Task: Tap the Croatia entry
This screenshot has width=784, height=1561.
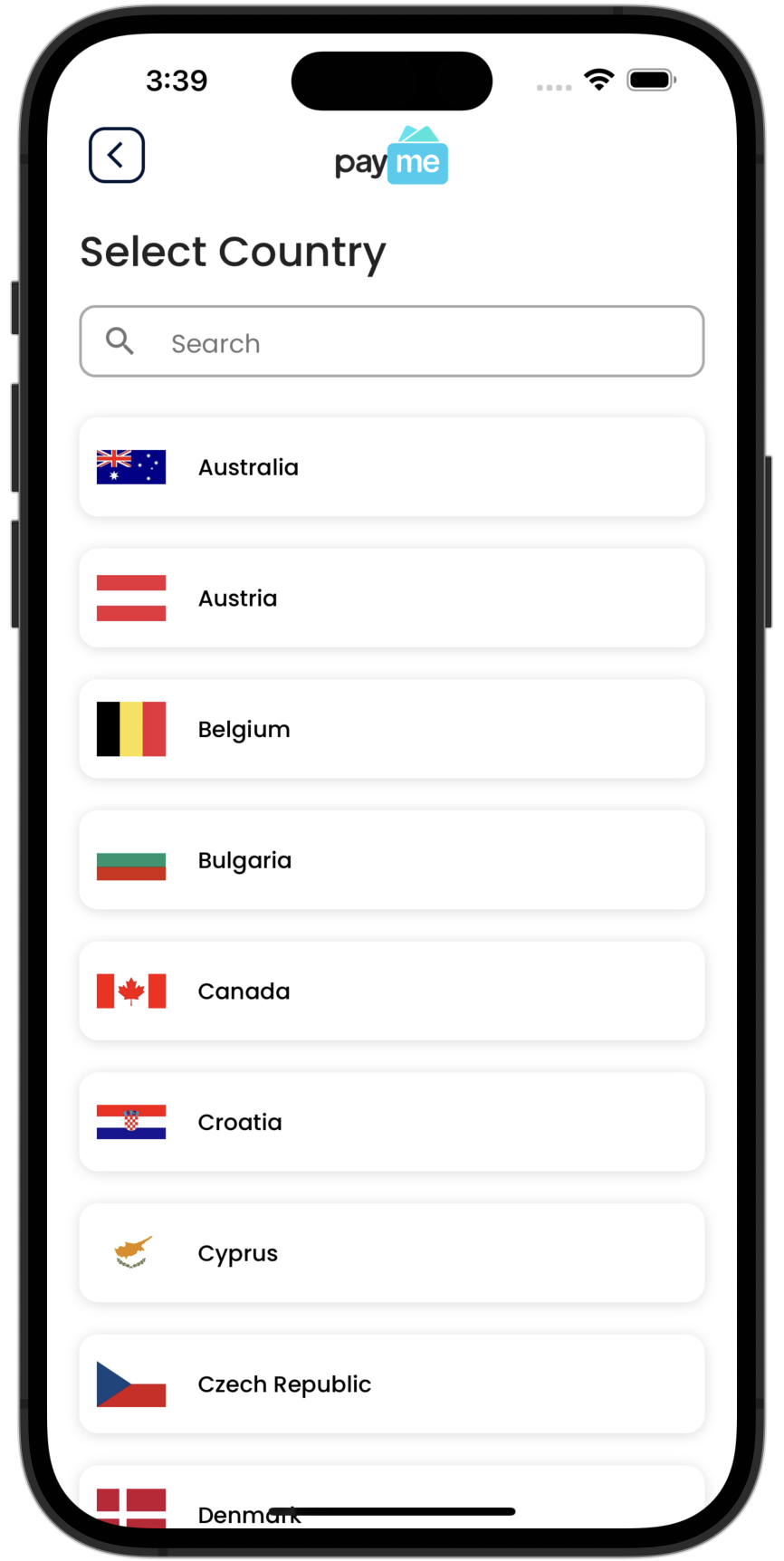Action: click(x=392, y=1122)
